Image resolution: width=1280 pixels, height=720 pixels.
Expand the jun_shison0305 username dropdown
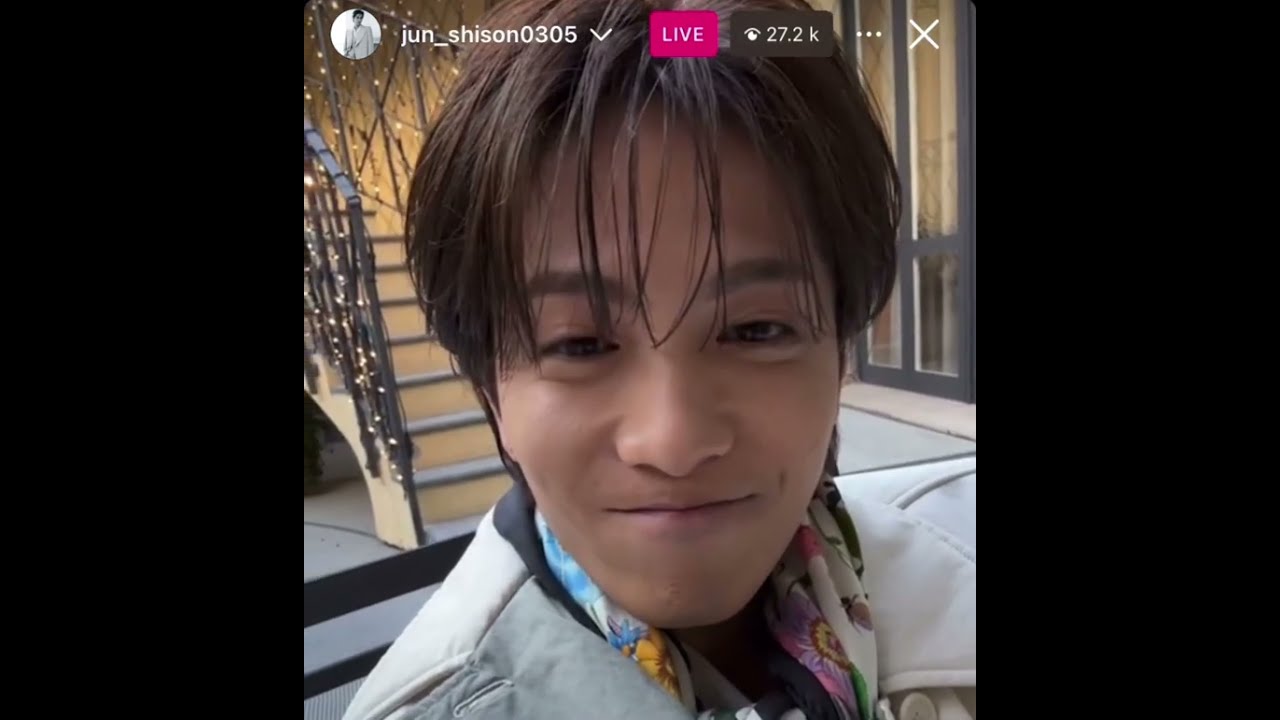[601, 35]
